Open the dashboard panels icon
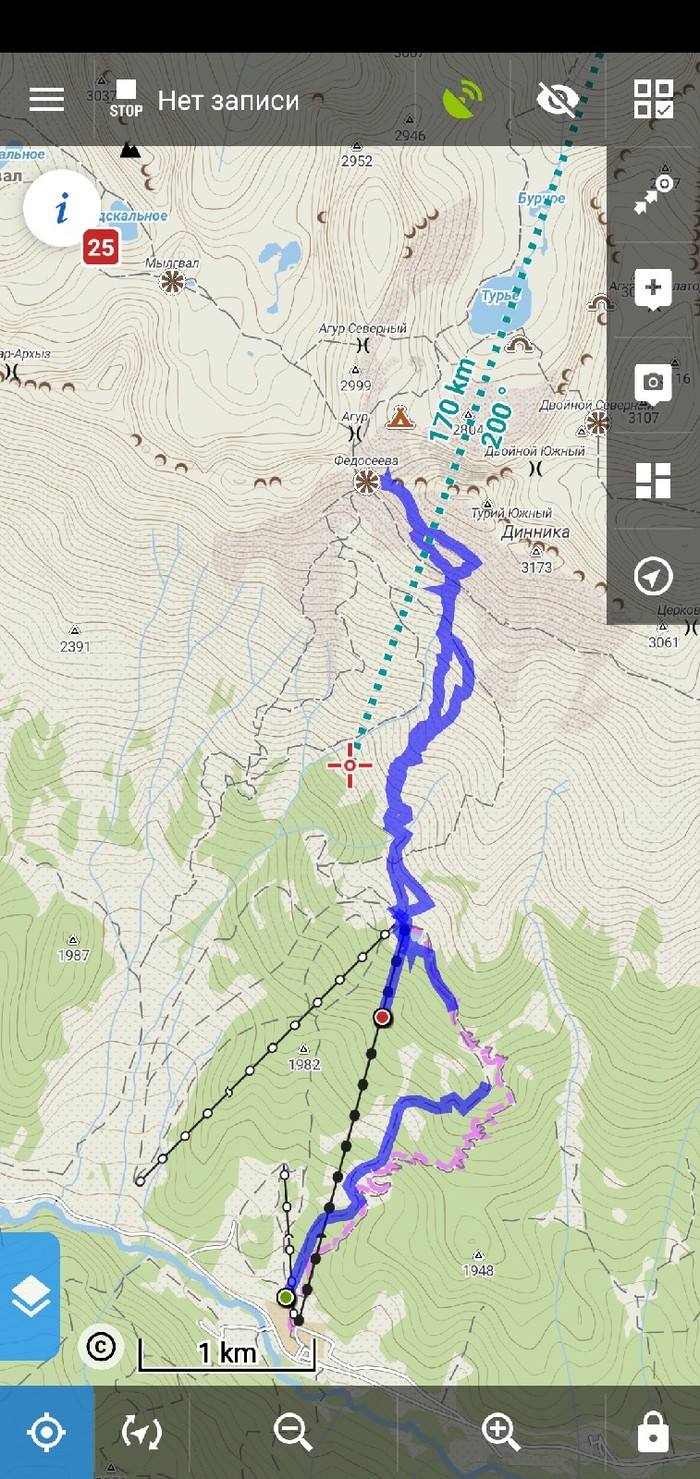Screen dimensions: 700x1479 tap(653, 480)
